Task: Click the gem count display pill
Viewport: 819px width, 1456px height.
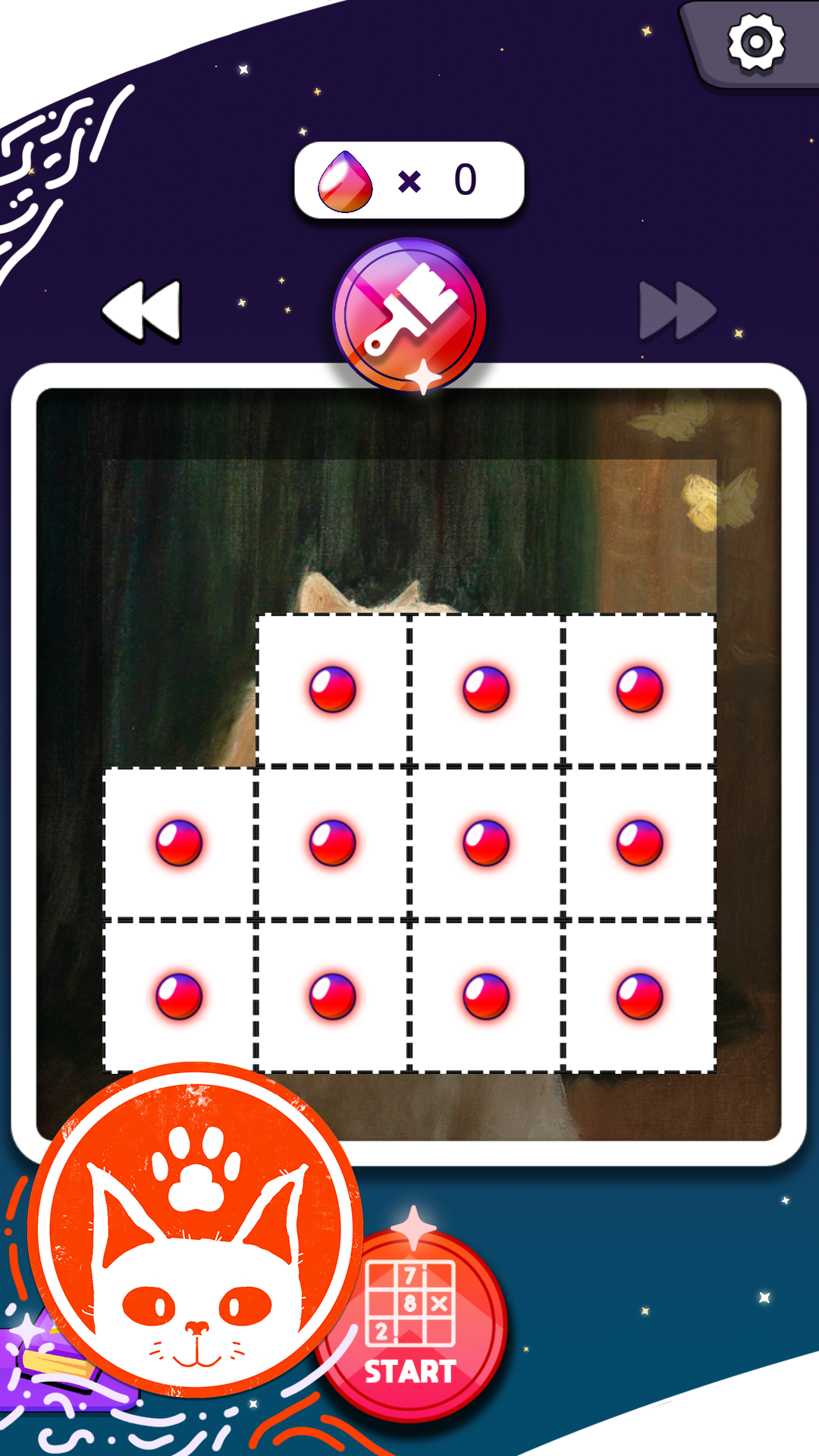Action: [x=409, y=180]
